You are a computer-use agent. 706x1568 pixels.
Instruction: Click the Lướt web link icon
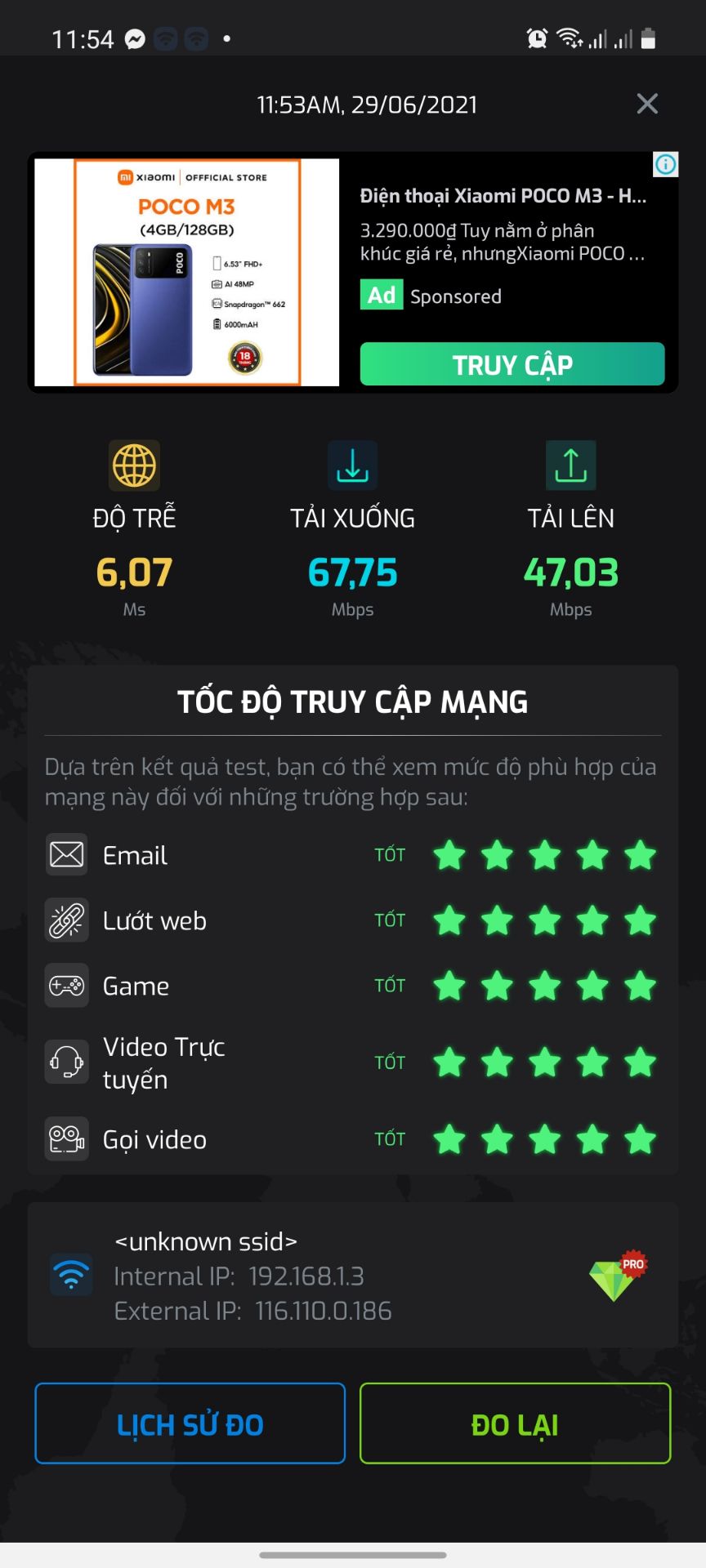(67, 920)
